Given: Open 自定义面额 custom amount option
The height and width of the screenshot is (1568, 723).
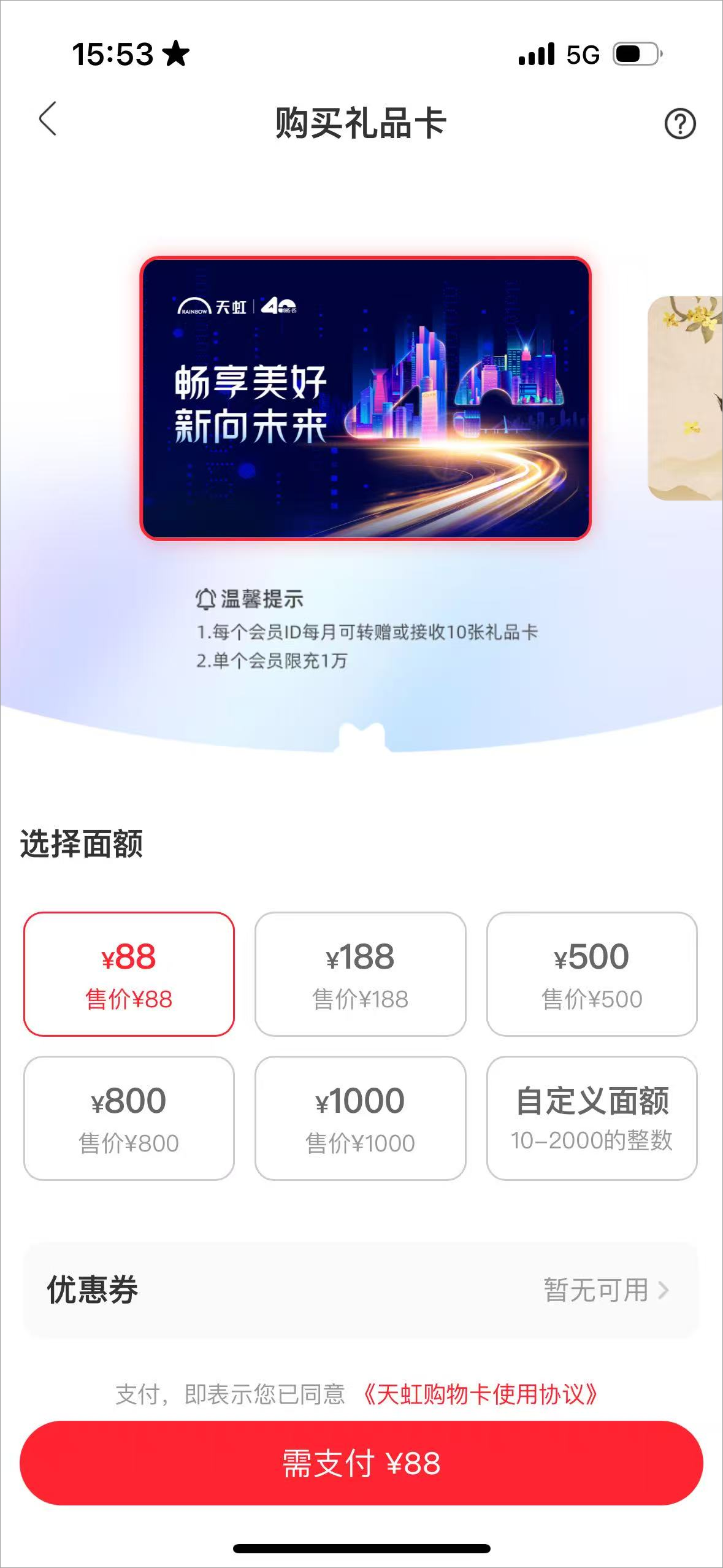Looking at the screenshot, I should [591, 1118].
